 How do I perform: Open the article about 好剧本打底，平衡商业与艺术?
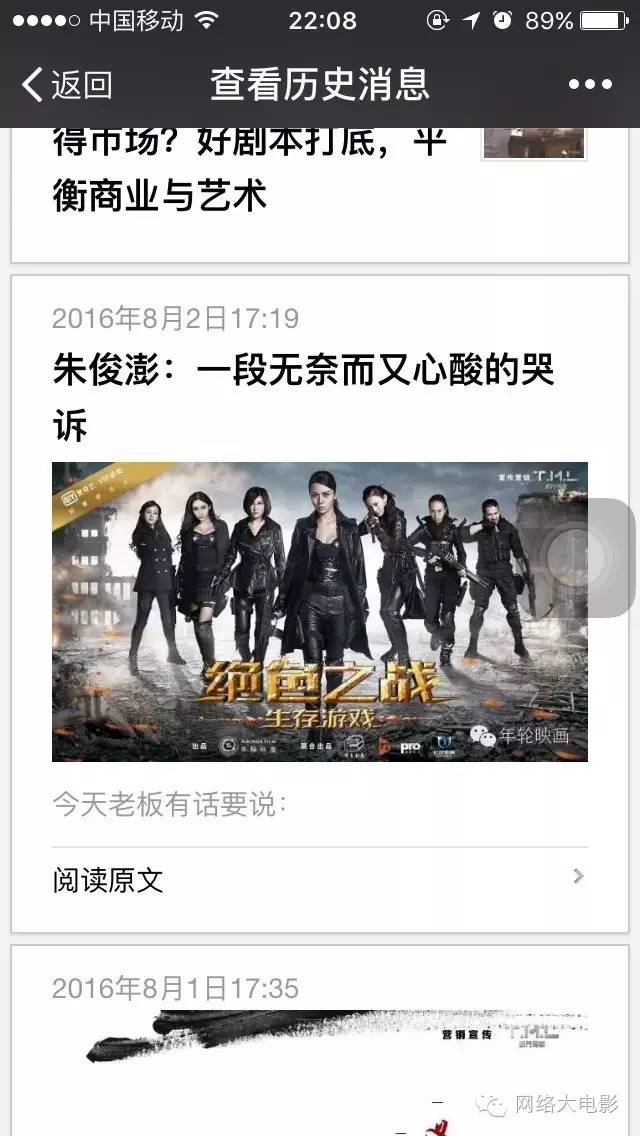(x=250, y=170)
